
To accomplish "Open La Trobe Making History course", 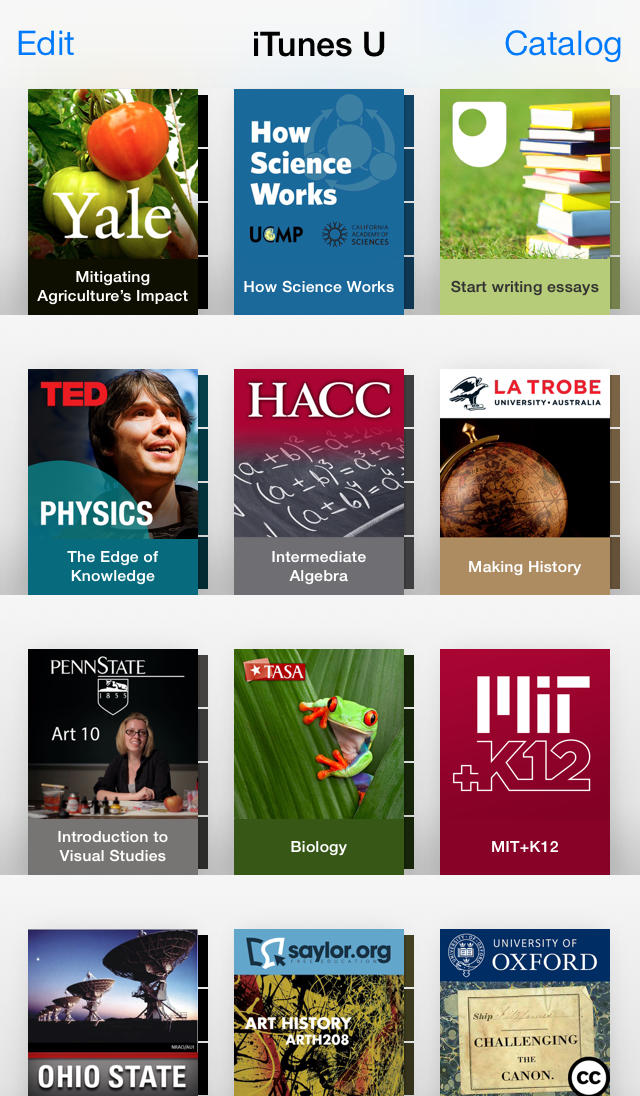I will pyautogui.click(x=525, y=481).
